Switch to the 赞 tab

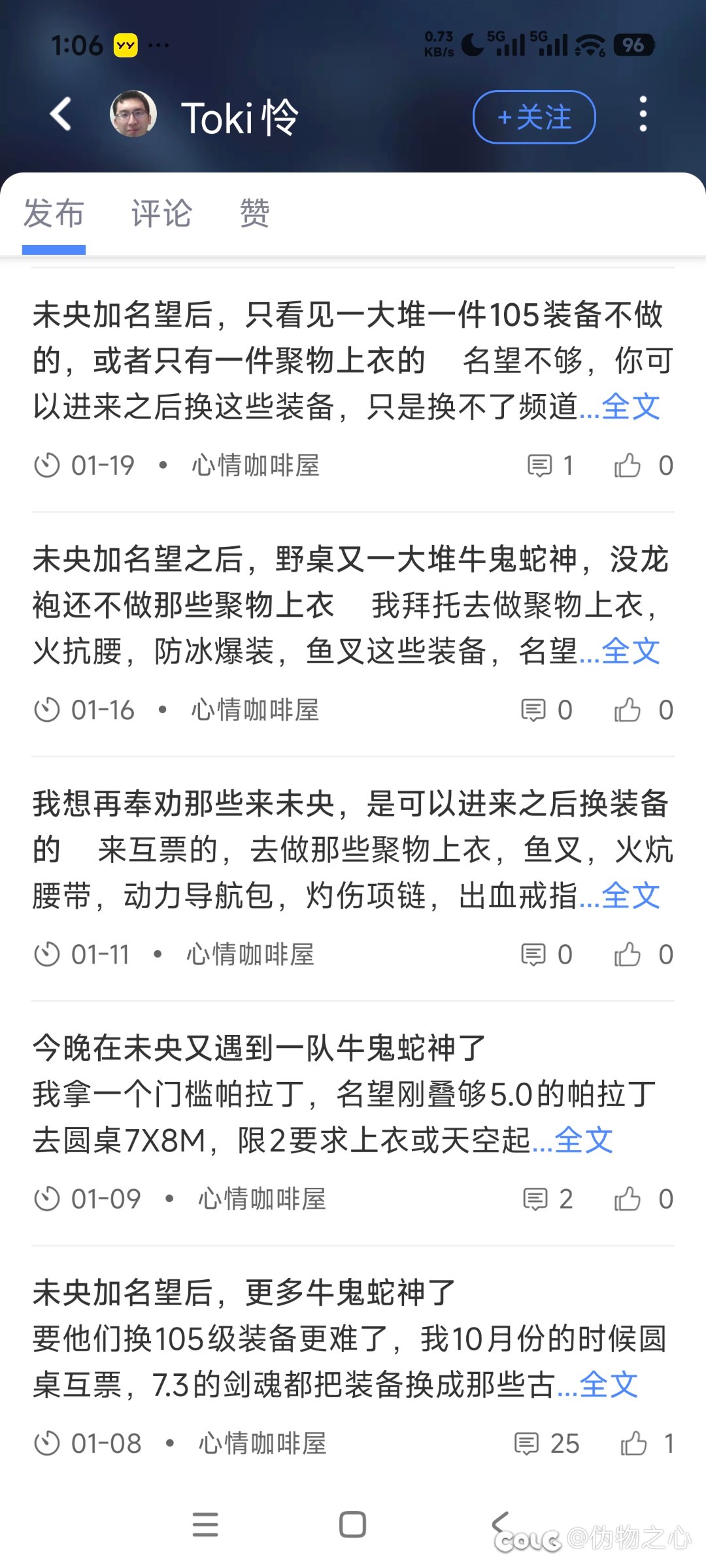coord(254,214)
